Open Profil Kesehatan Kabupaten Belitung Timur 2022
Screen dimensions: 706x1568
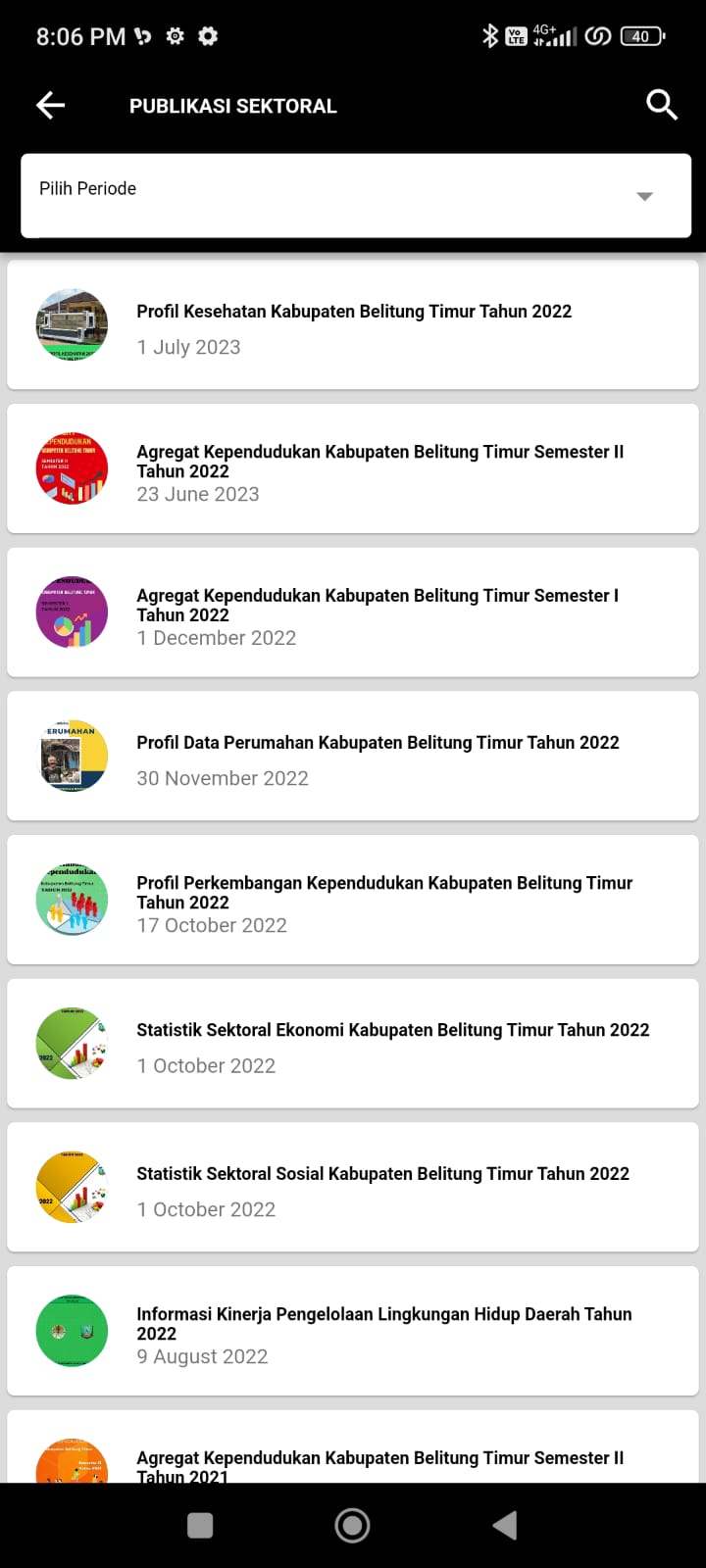click(353, 325)
